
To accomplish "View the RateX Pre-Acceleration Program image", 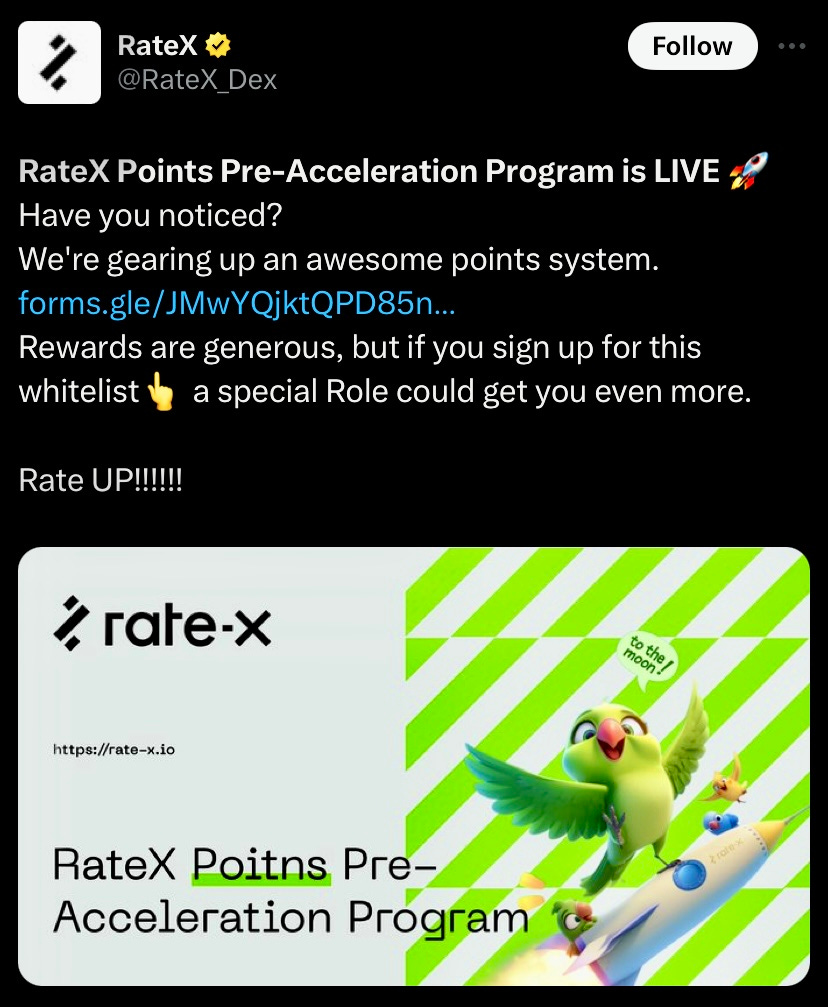I will click(414, 765).
